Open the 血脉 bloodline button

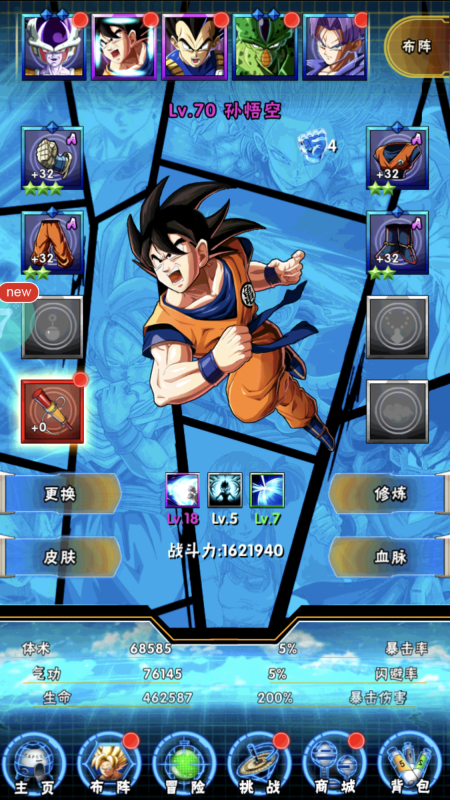(x=390, y=557)
